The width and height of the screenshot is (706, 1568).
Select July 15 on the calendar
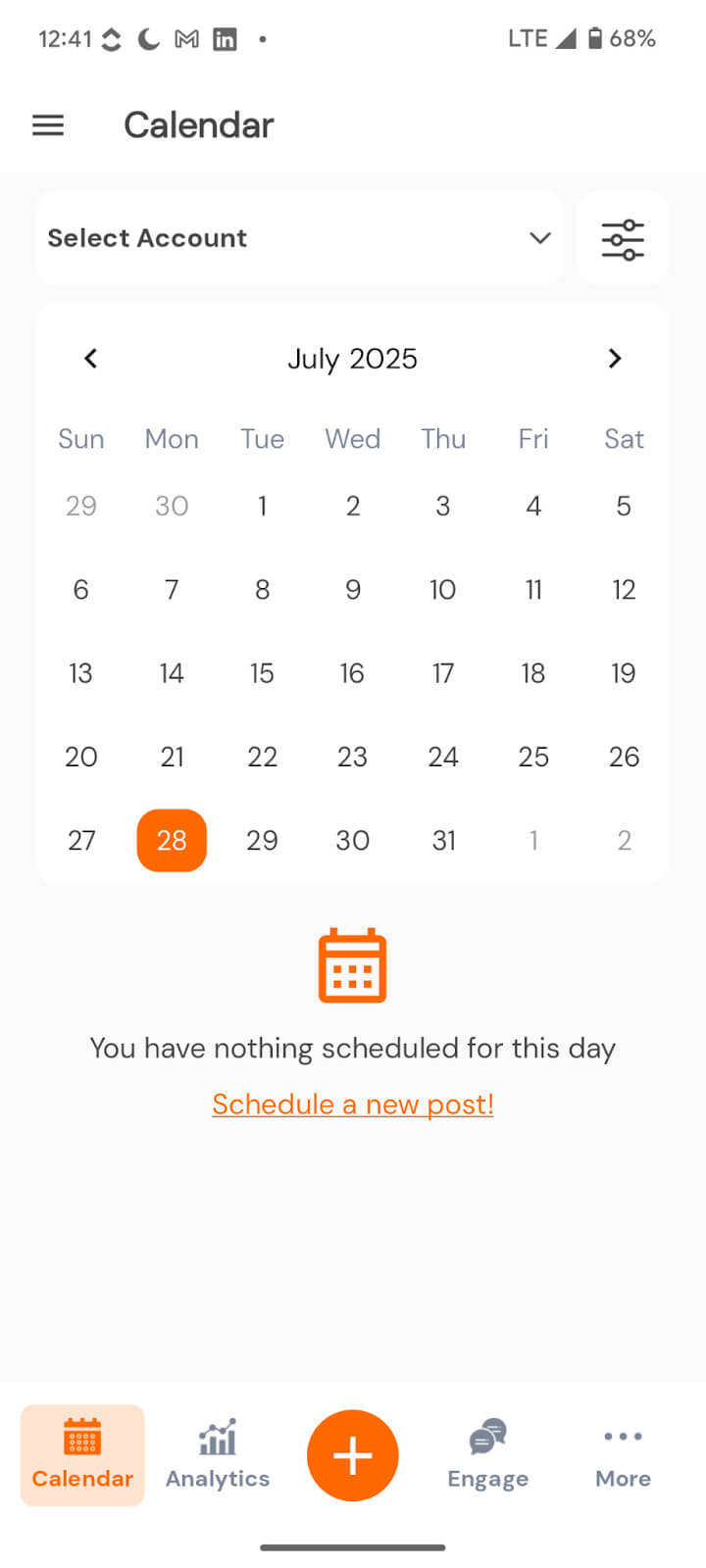tap(262, 673)
